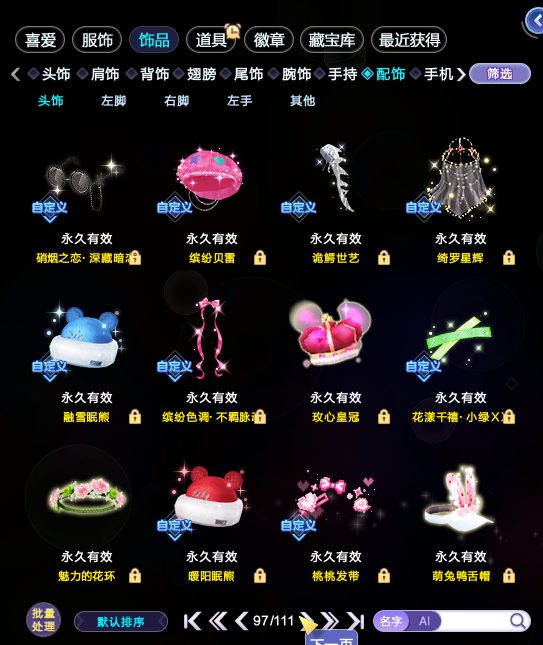Change sorting via 默认排序
The width and height of the screenshot is (543, 645).
point(121,622)
